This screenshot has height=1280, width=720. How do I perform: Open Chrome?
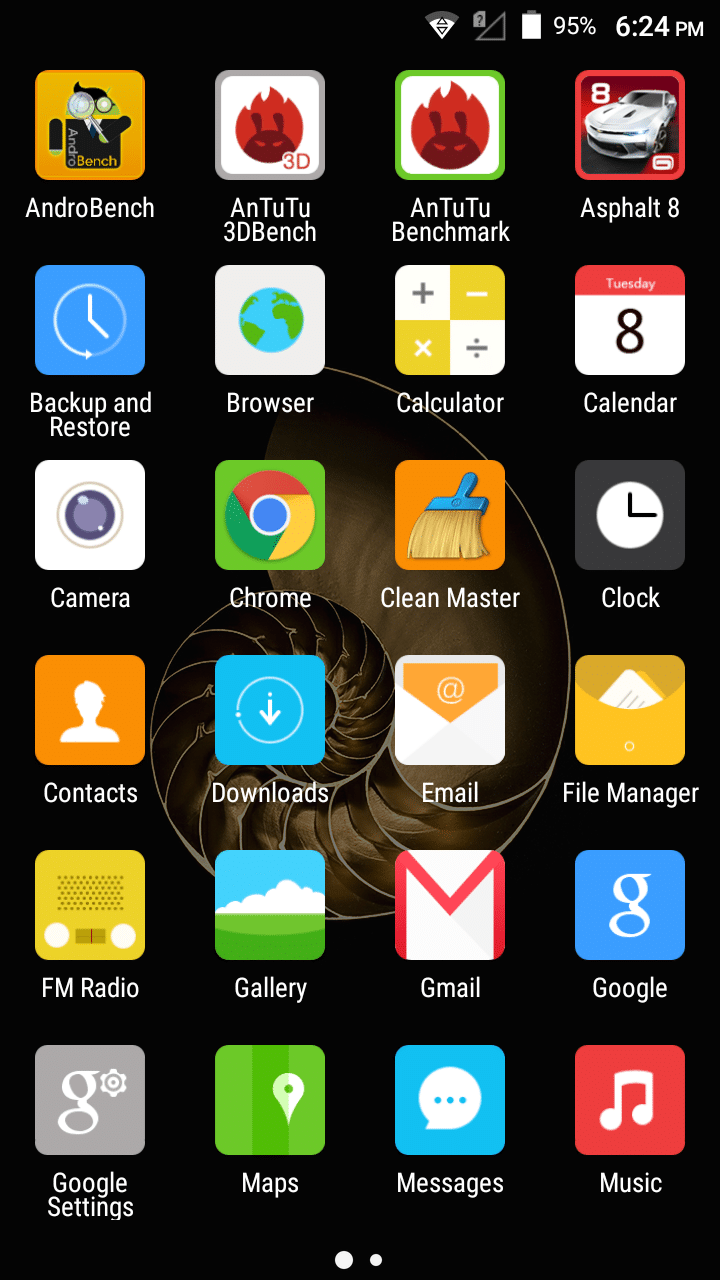(270, 515)
